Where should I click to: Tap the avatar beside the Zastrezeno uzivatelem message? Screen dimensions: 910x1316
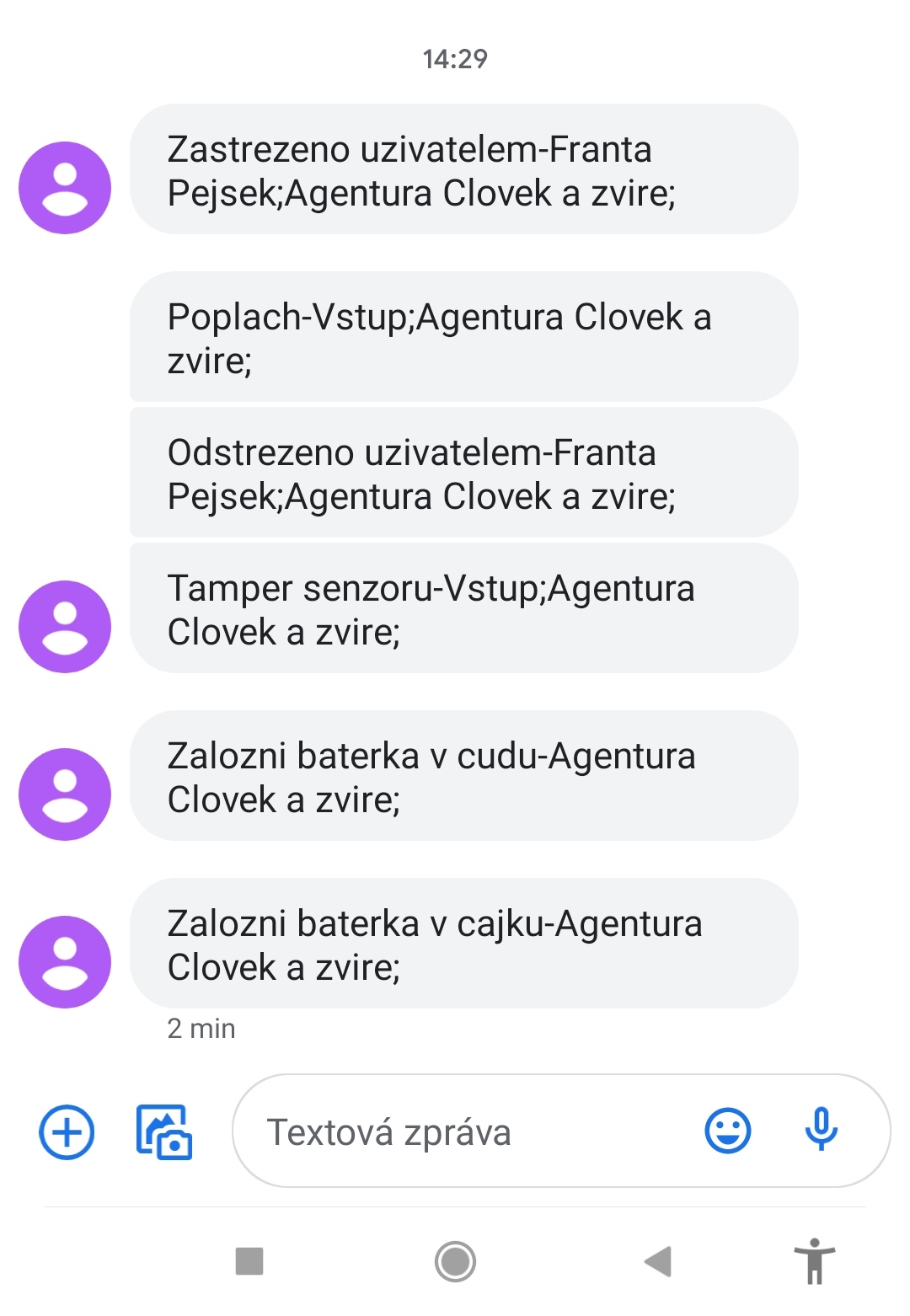65,187
